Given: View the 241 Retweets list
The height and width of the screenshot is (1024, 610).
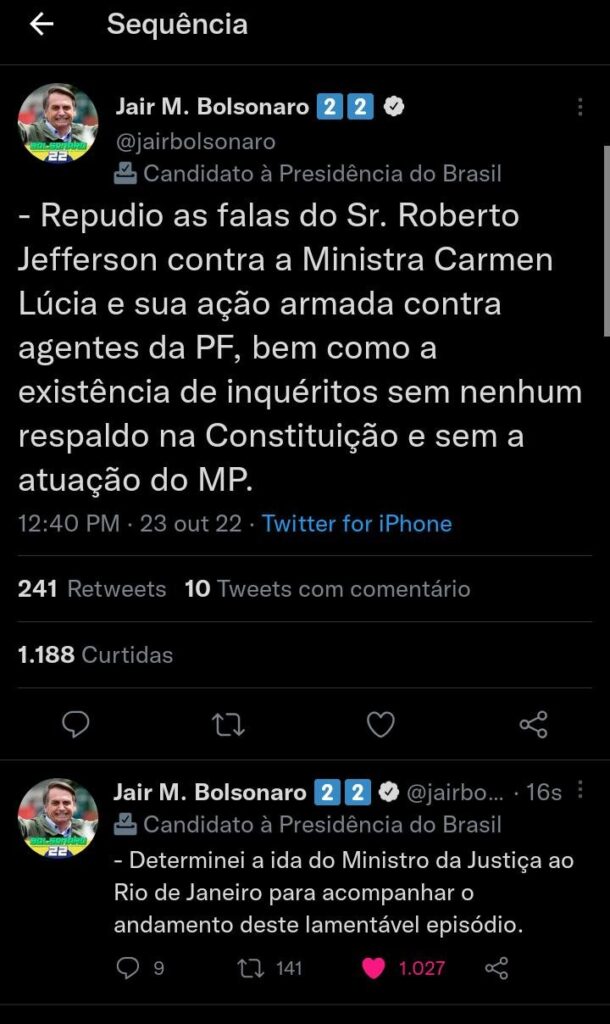Looking at the screenshot, I should pyautogui.click(x=92, y=589).
